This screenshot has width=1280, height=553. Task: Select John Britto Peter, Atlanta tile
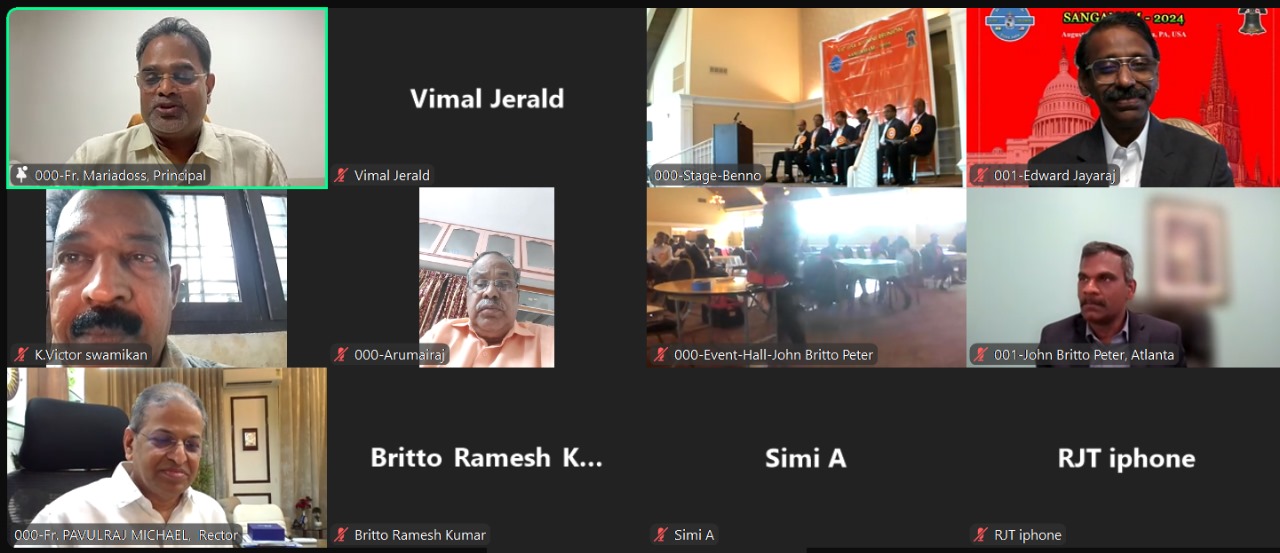tap(1123, 277)
